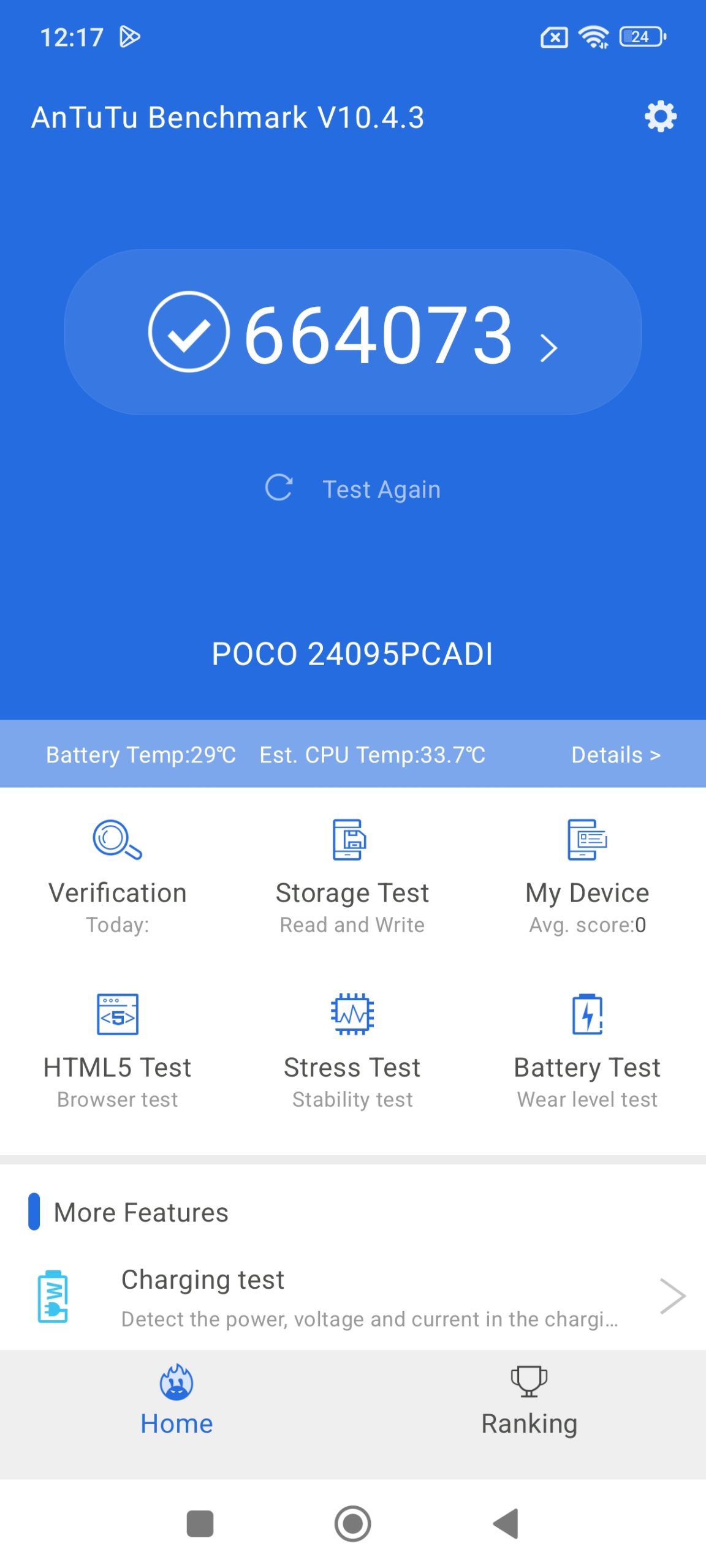Open temperature Details link
The image size is (706, 1568).
(x=615, y=755)
